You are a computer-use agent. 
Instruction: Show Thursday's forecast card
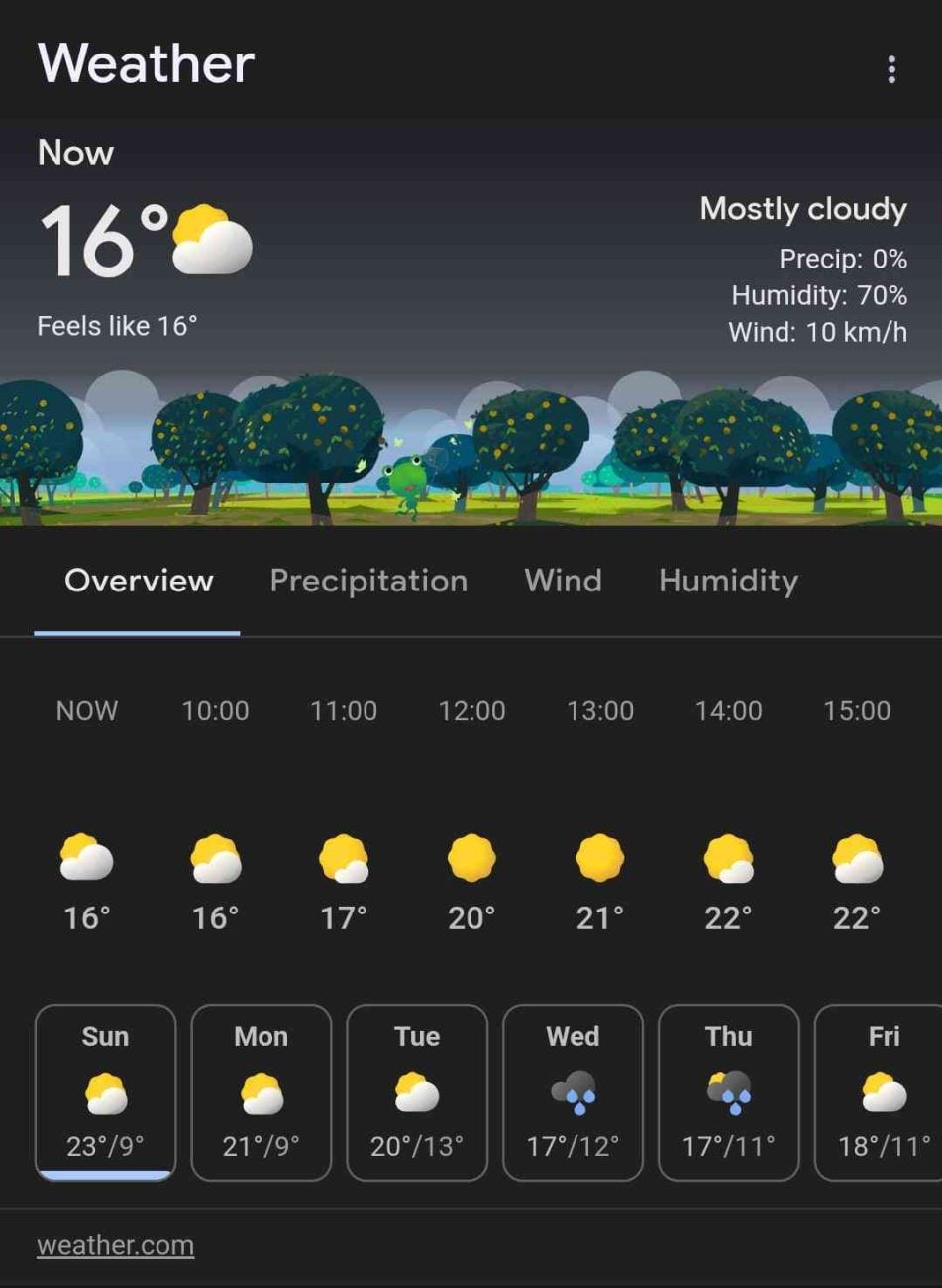[x=728, y=1092]
